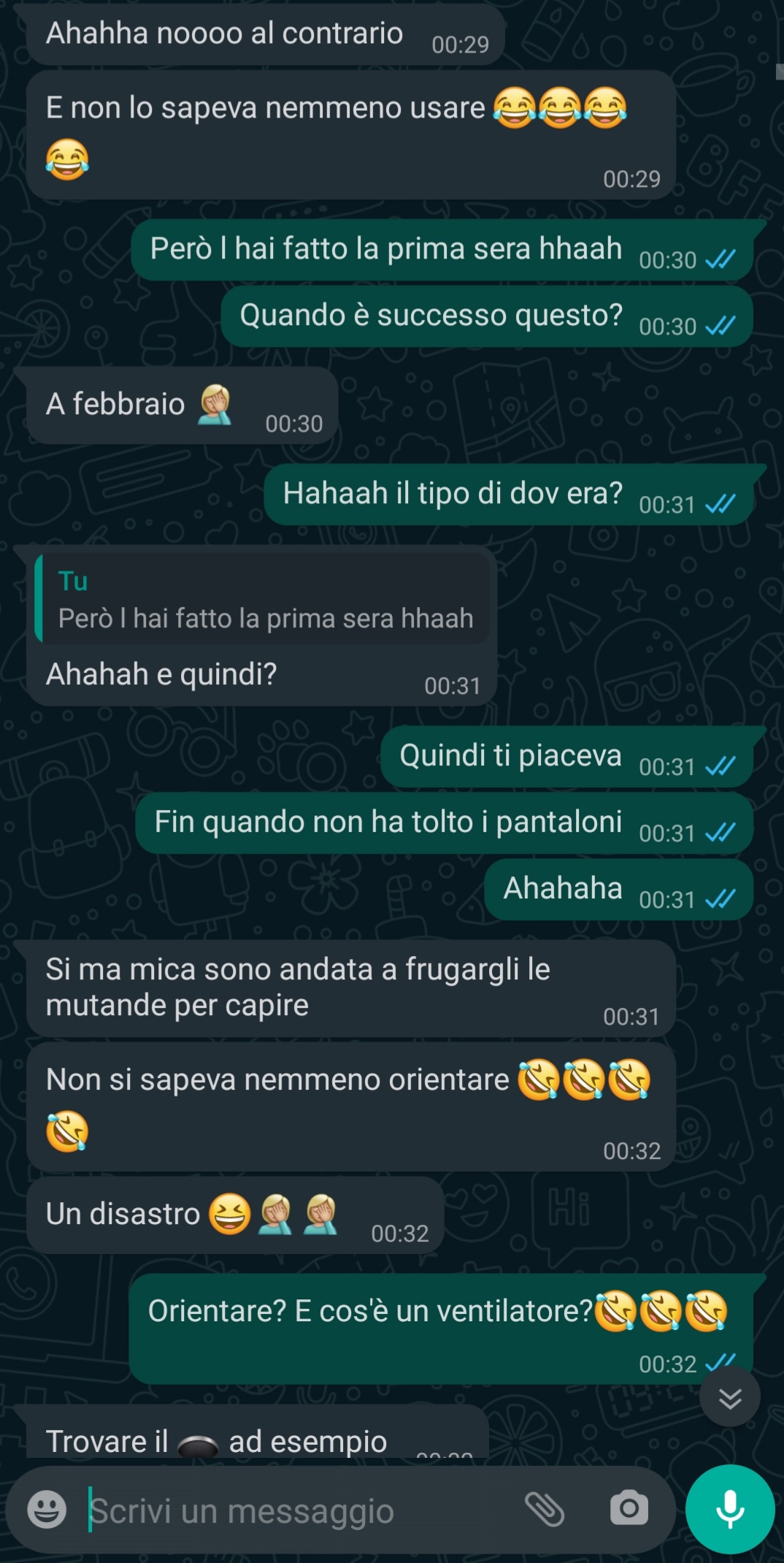Tap the quoted 'Però l hai fatto' reply

tap(263, 600)
